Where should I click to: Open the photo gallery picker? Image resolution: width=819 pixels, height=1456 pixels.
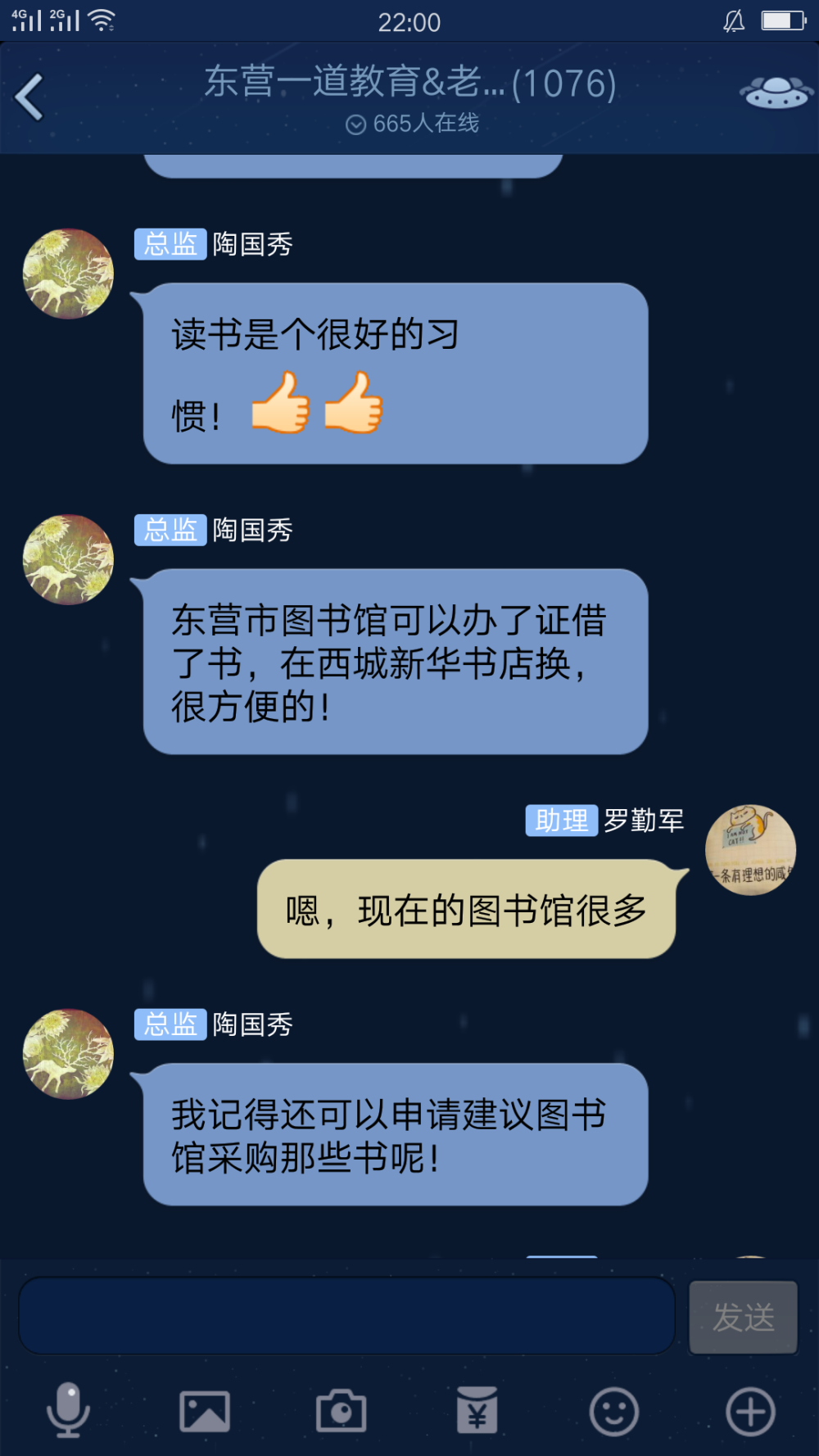coord(205,1411)
